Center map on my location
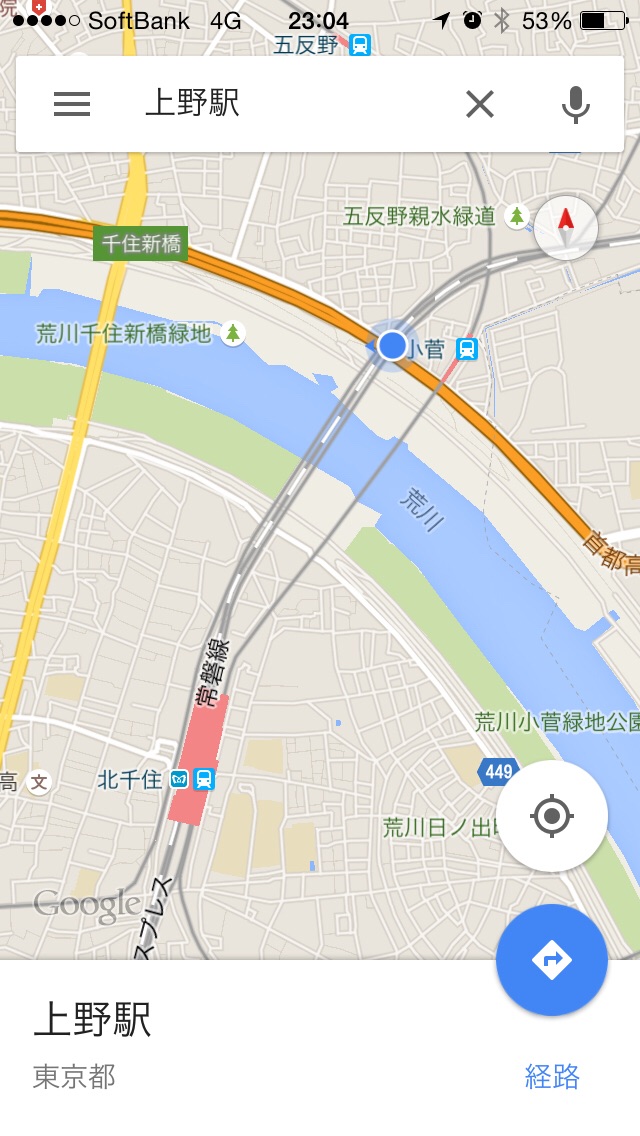 pos(551,816)
